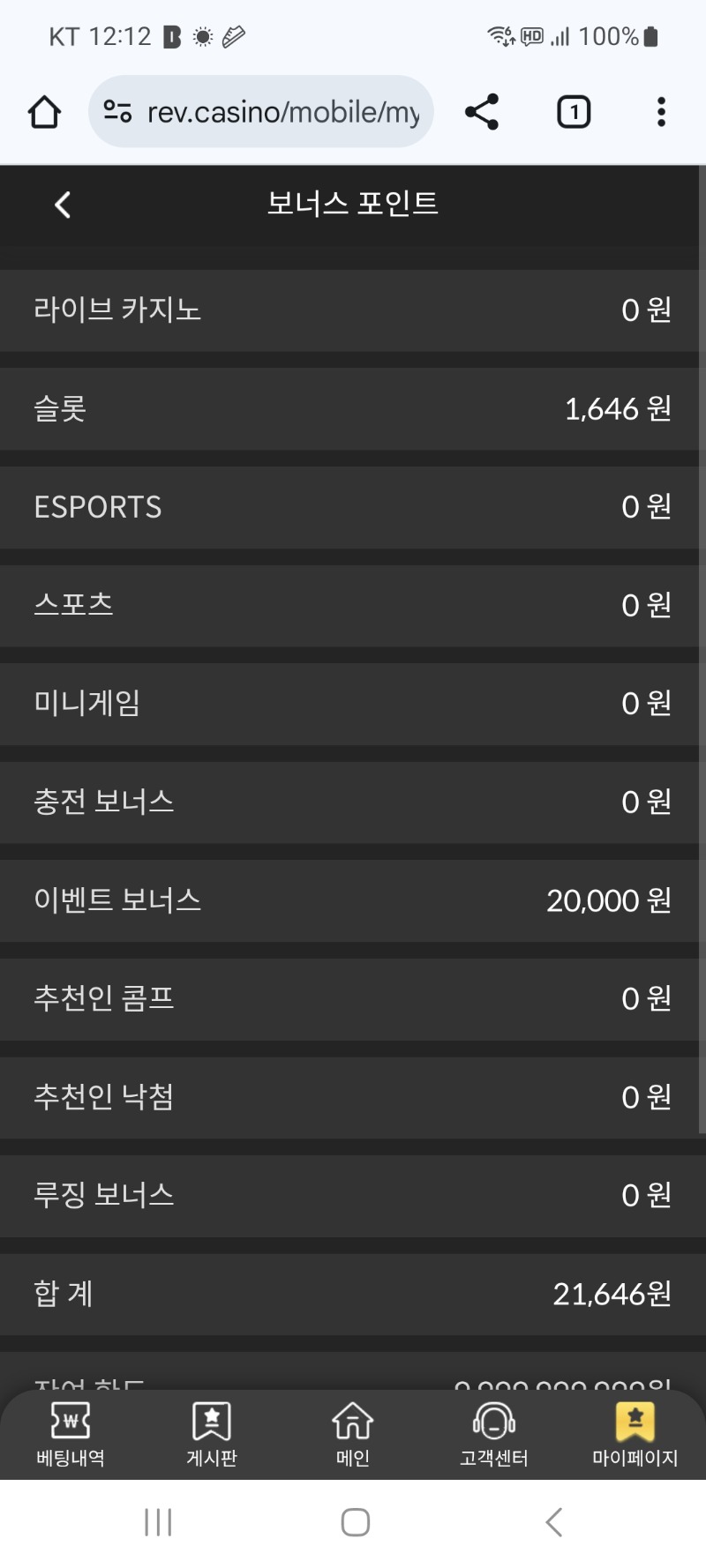The image size is (706, 1568).
Task: Open the system recent apps view
Action: click(x=158, y=1522)
